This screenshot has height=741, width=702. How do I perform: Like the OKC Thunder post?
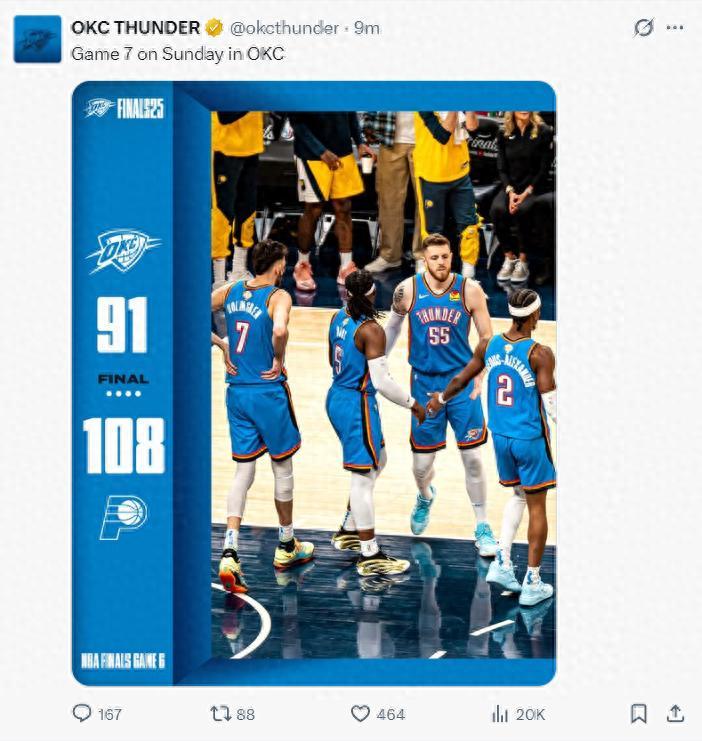[361, 713]
